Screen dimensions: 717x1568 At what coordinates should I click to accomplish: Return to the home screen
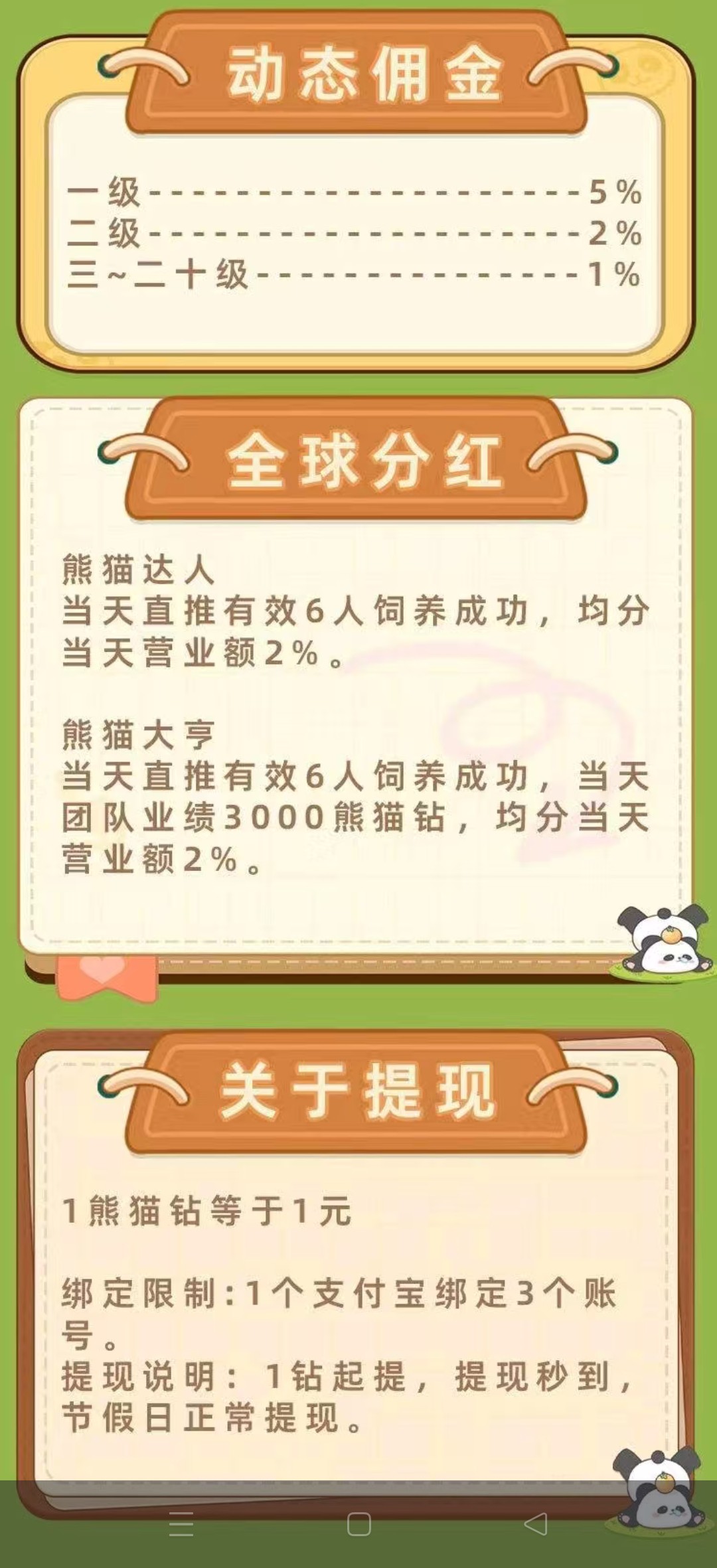tap(358, 1524)
